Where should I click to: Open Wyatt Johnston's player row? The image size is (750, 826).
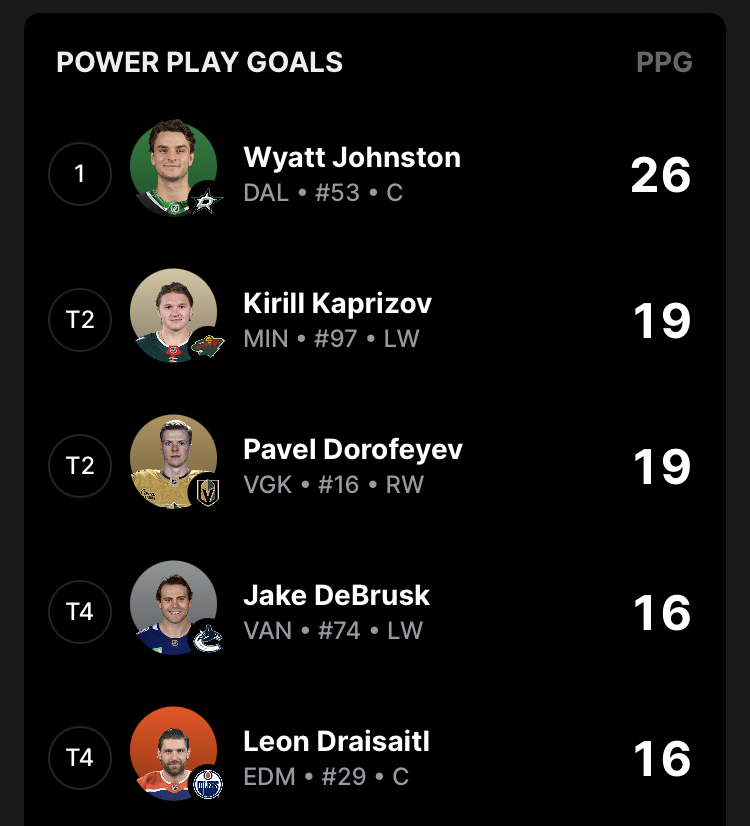tap(374, 174)
